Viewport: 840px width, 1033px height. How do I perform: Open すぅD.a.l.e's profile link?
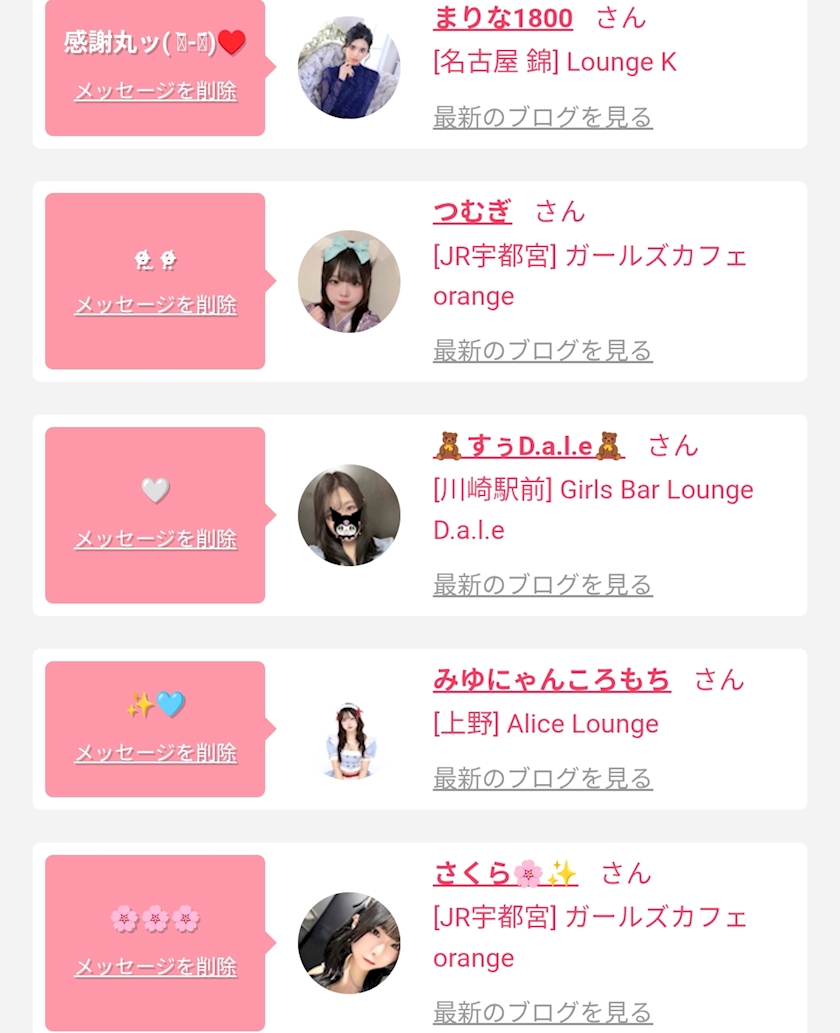tap(529, 446)
